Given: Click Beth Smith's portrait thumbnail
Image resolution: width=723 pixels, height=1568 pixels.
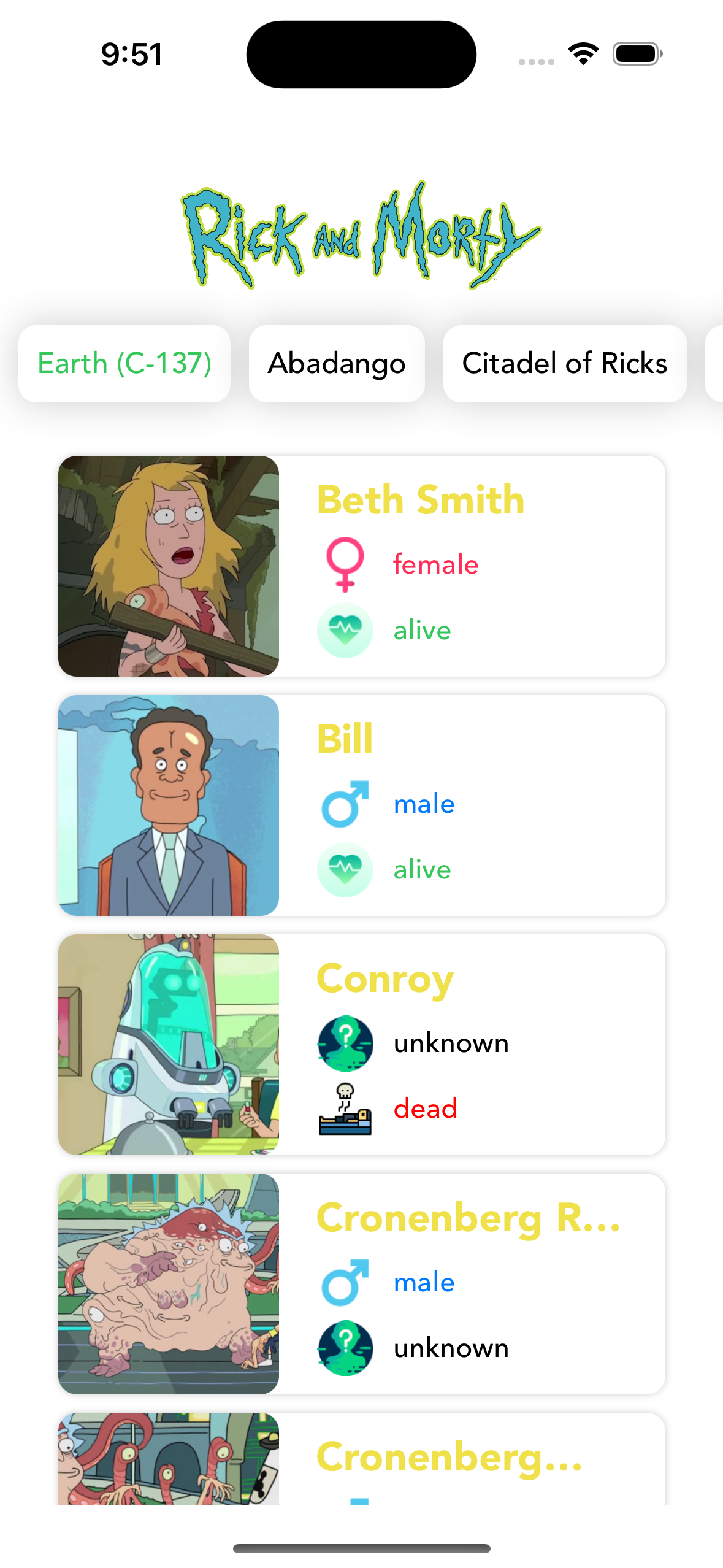Looking at the screenshot, I should click(x=169, y=566).
